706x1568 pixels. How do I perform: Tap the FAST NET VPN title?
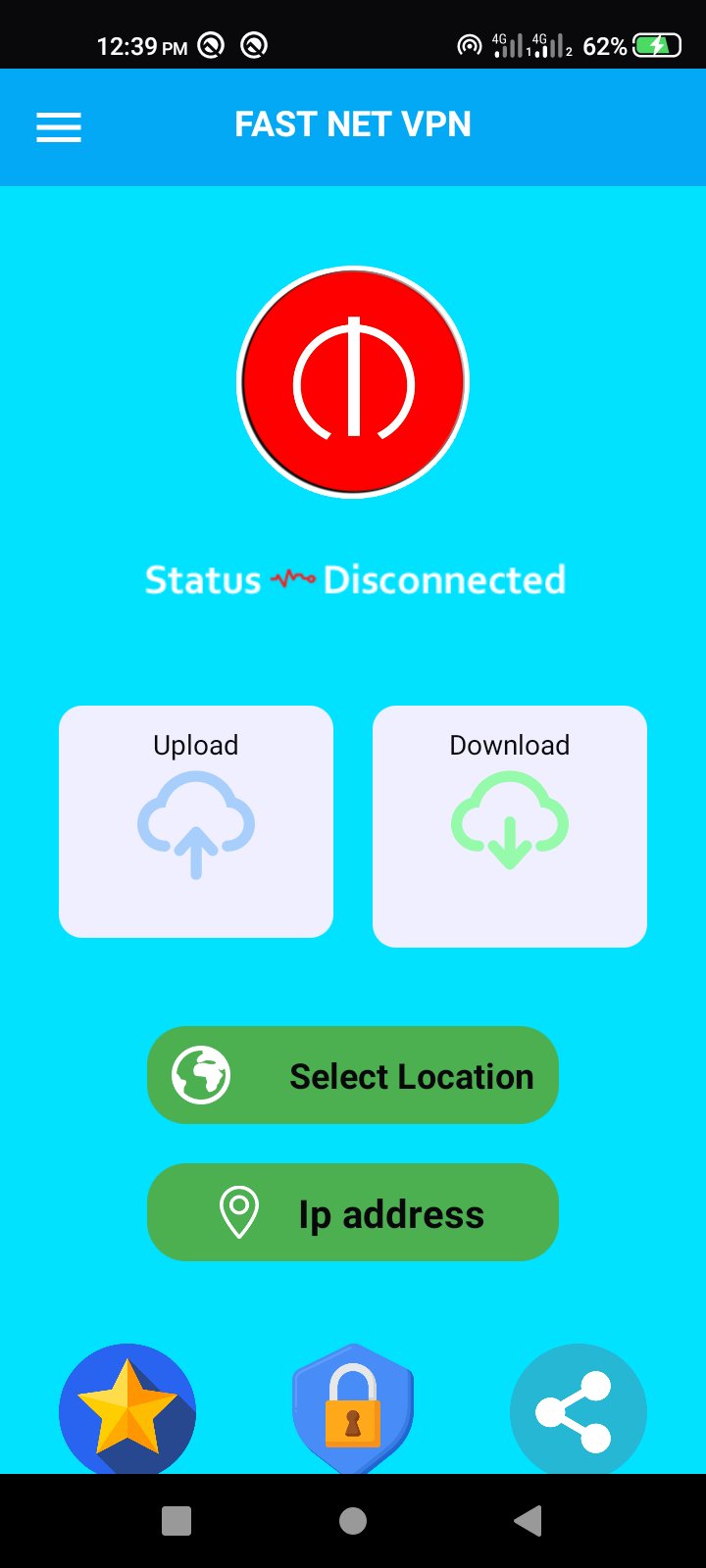click(x=353, y=124)
